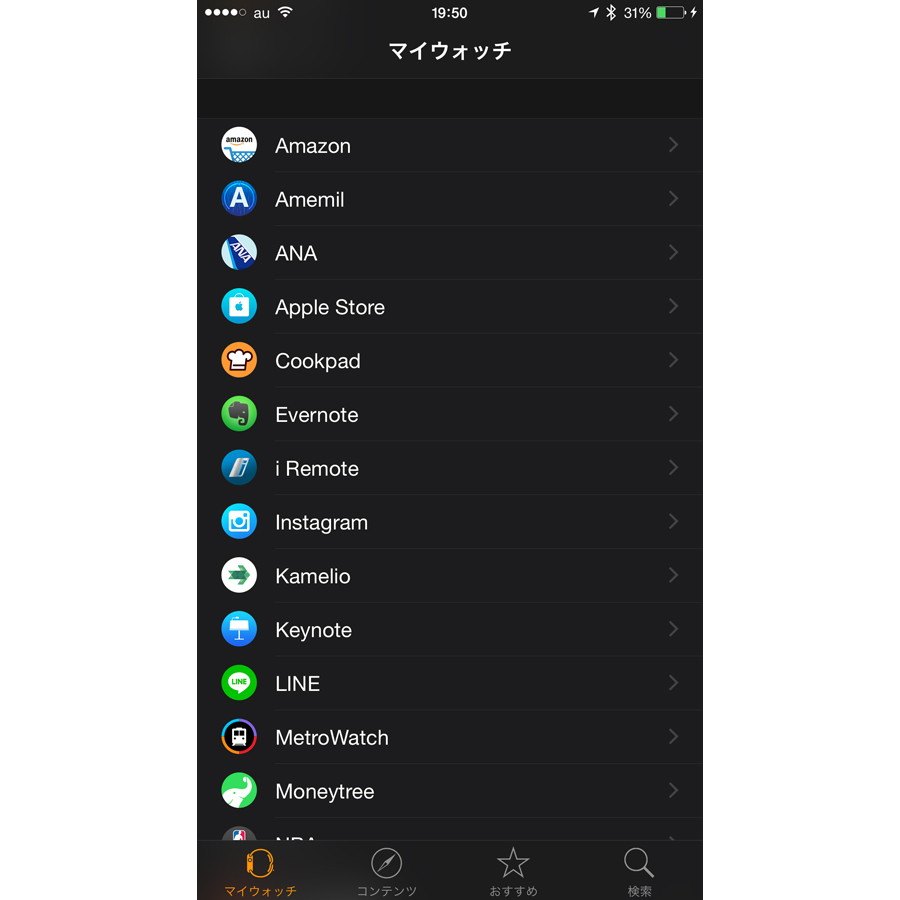Select the LINE row
Image resolution: width=900 pixels, height=900 pixels.
450,684
